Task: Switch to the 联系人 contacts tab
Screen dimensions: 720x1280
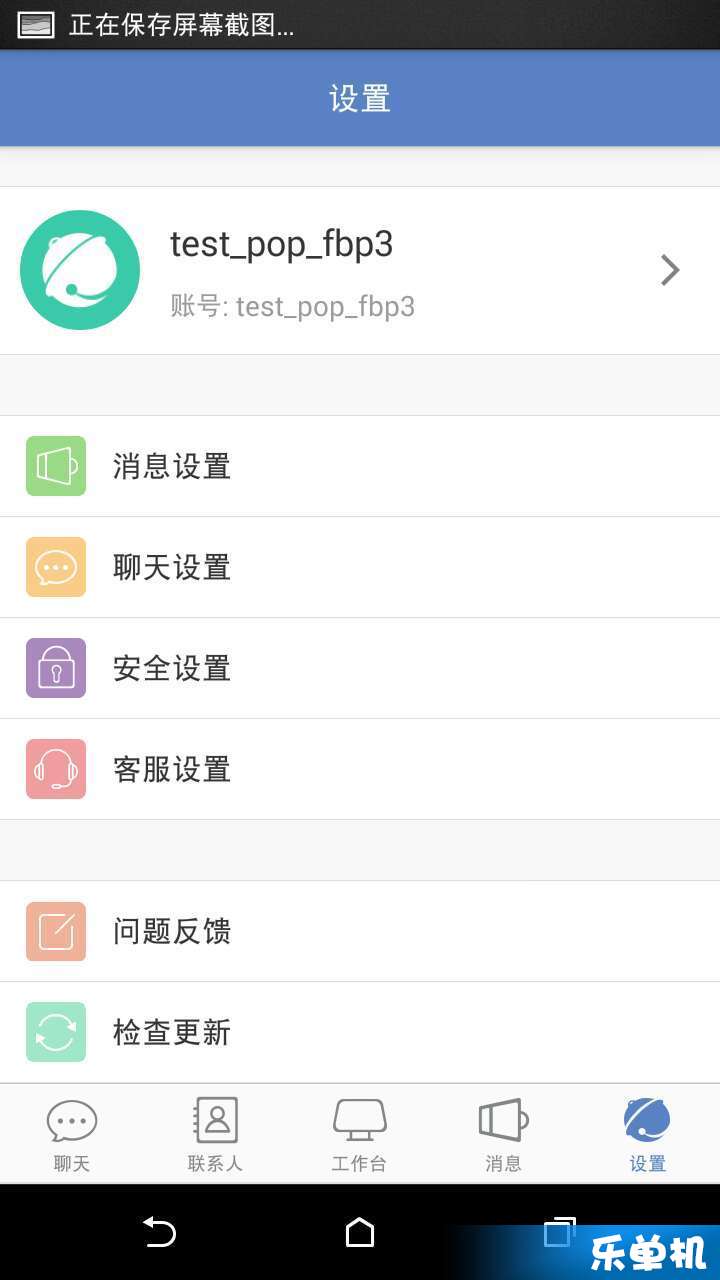Action: pos(216,1135)
